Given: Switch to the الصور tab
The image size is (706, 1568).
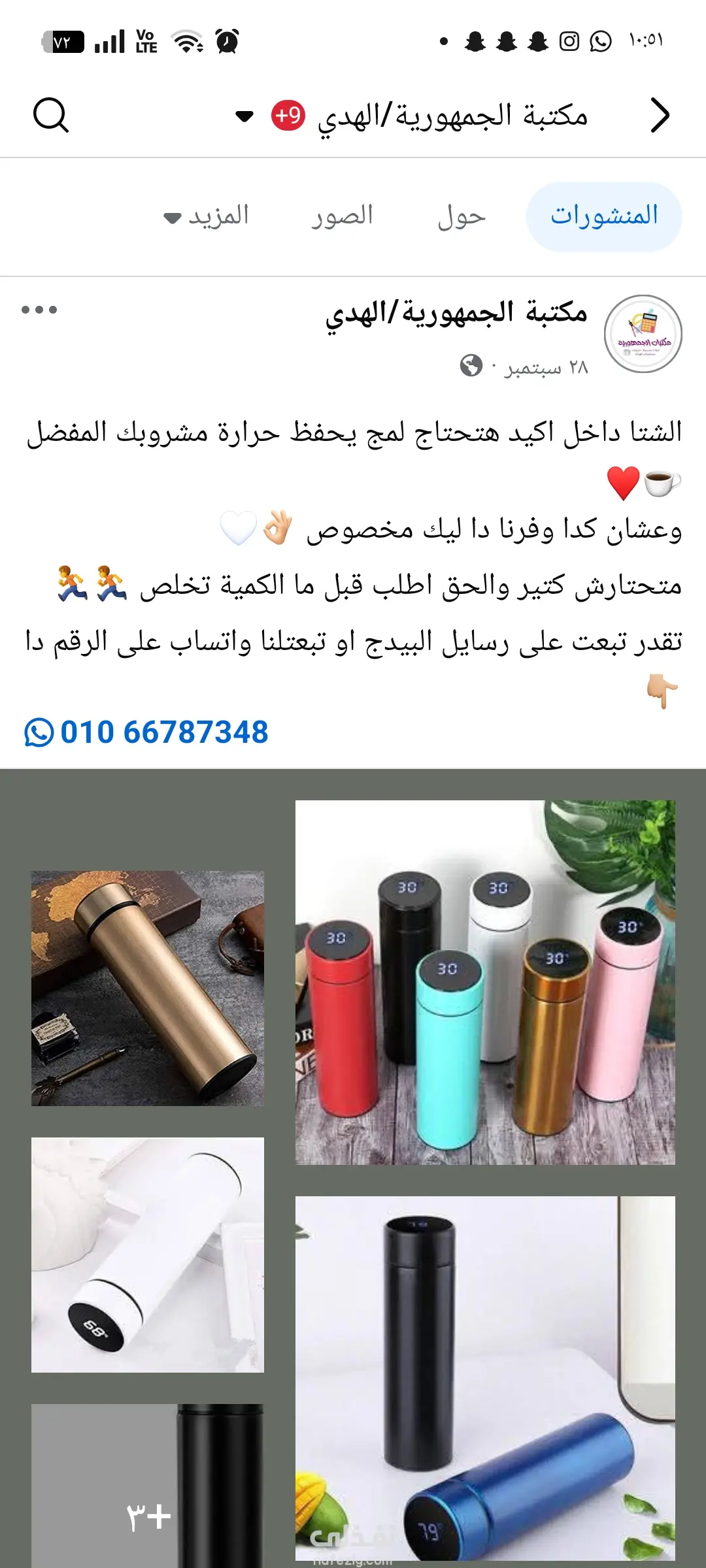Looking at the screenshot, I should (342, 216).
